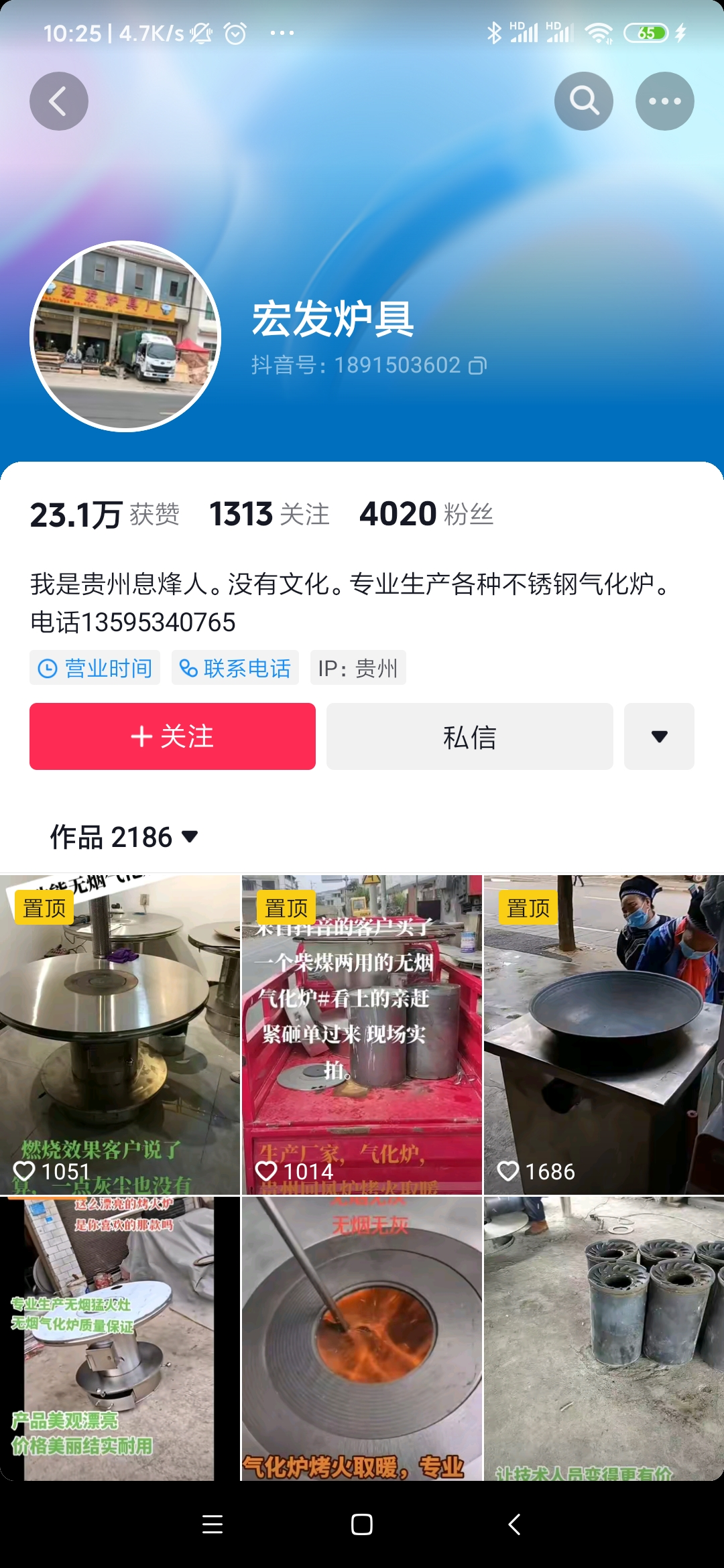Open the 营业时间 business hours chip
The height and width of the screenshot is (1568, 724).
[x=95, y=668]
